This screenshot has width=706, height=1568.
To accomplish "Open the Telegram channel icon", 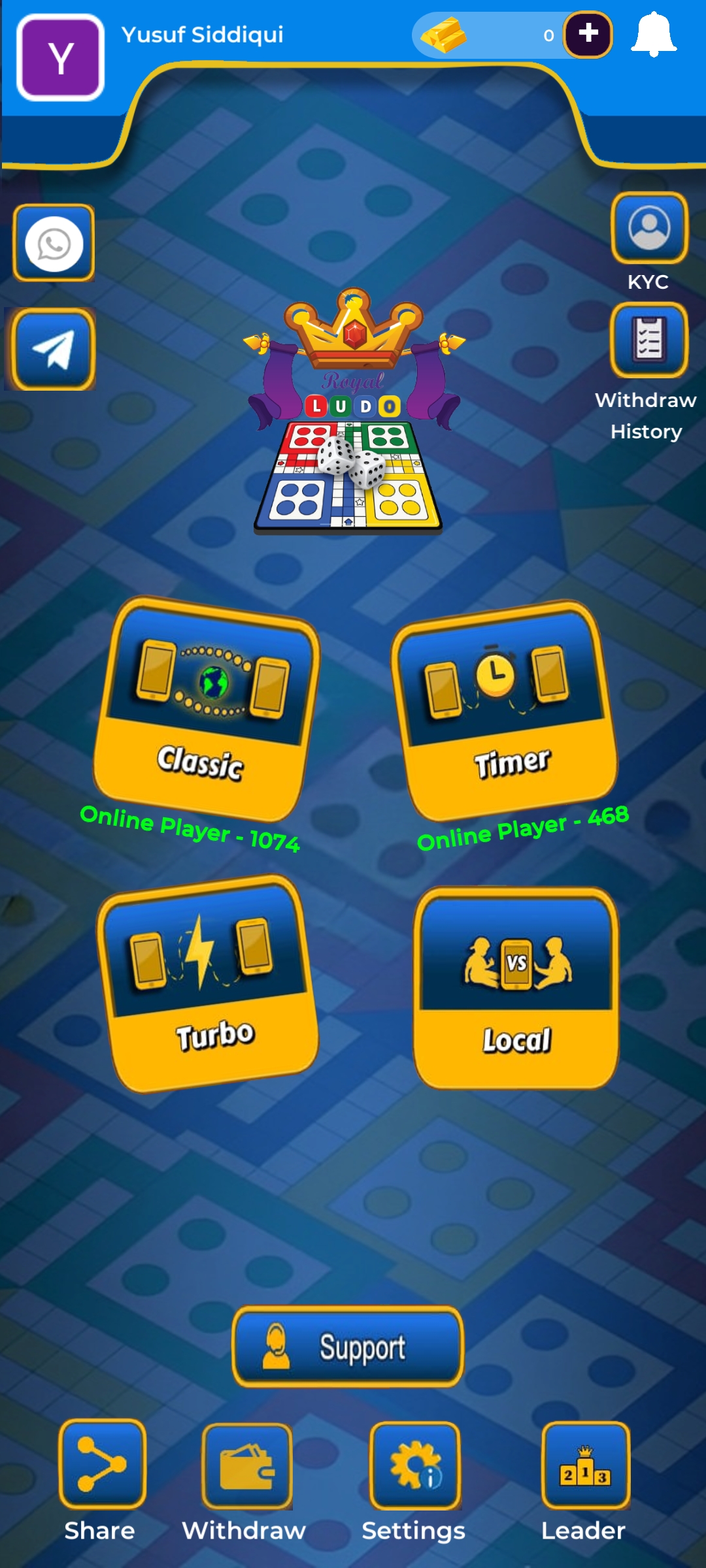I will tap(54, 350).
